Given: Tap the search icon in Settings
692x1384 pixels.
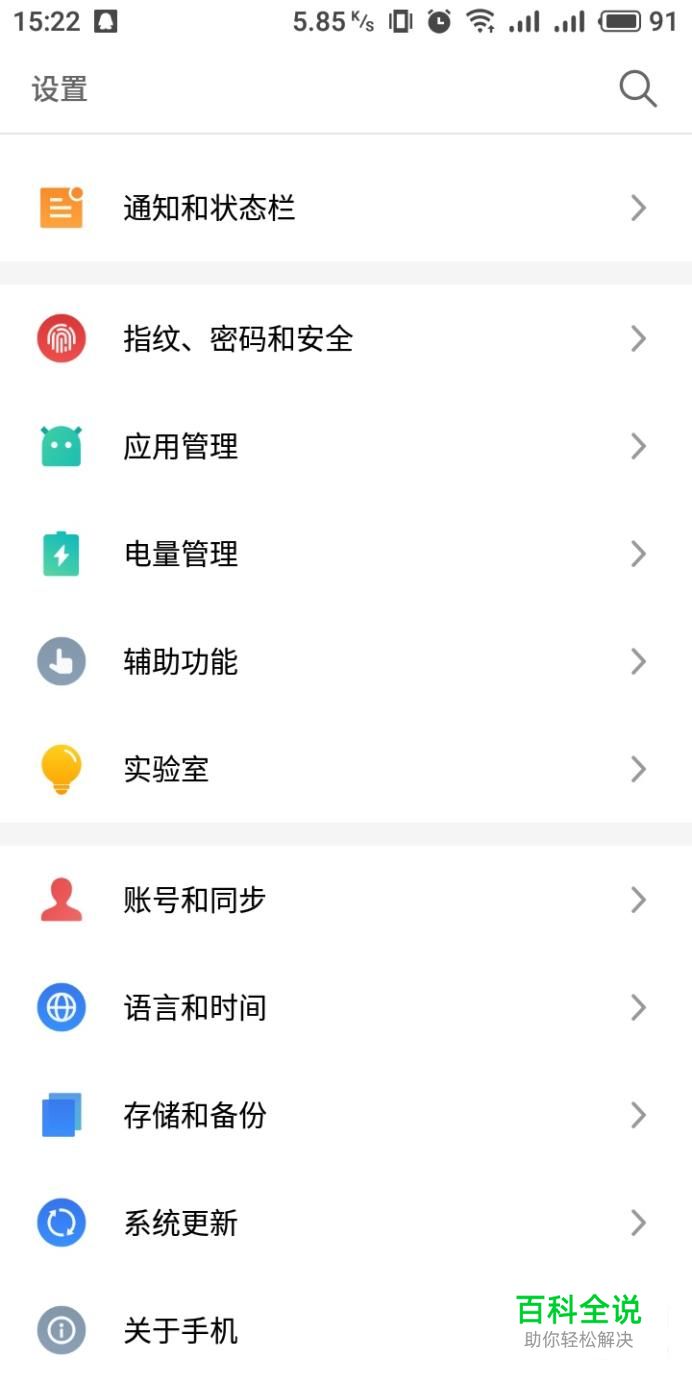Looking at the screenshot, I should [x=637, y=89].
